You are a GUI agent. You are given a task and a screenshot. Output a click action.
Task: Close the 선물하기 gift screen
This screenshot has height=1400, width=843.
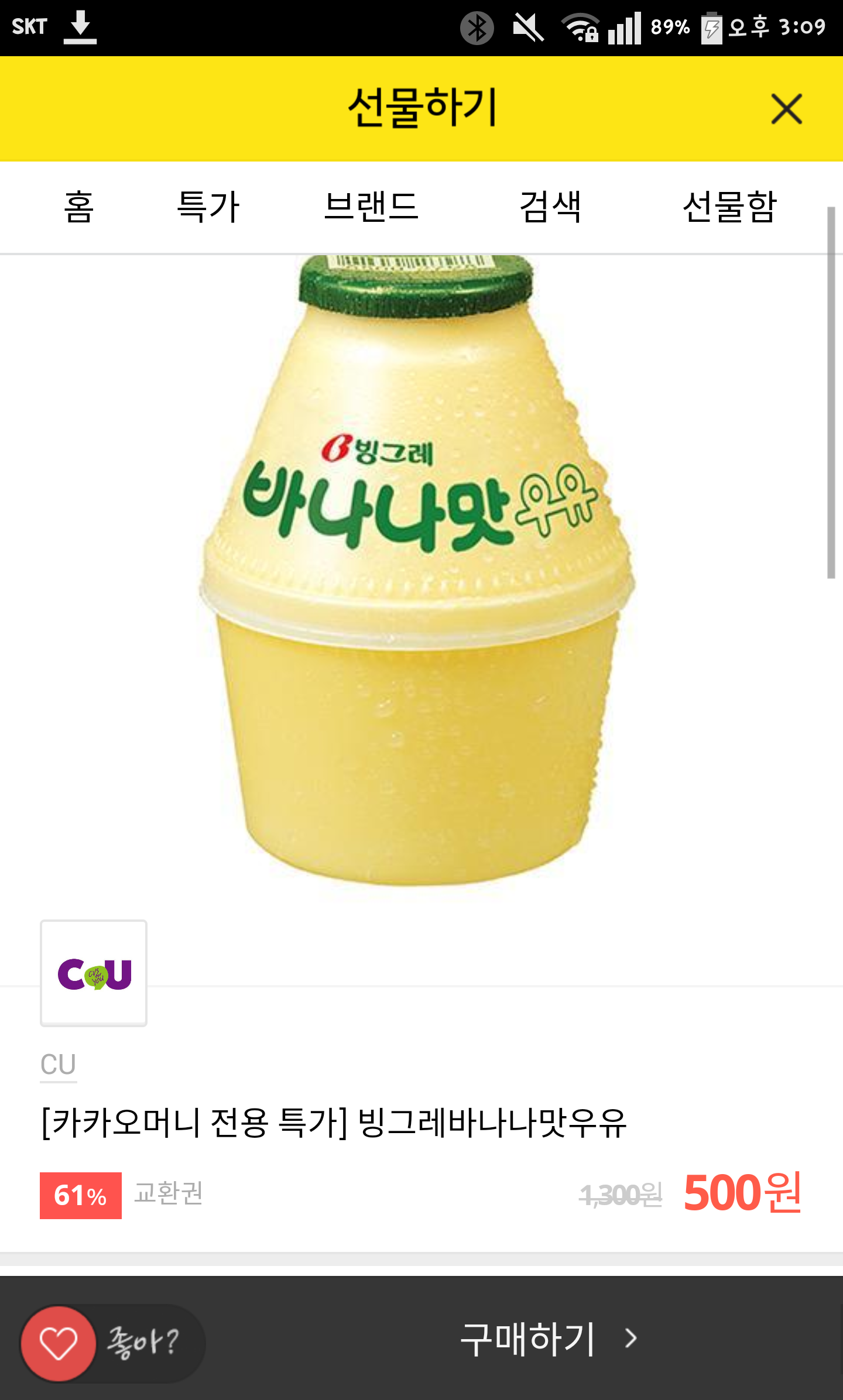click(x=786, y=109)
